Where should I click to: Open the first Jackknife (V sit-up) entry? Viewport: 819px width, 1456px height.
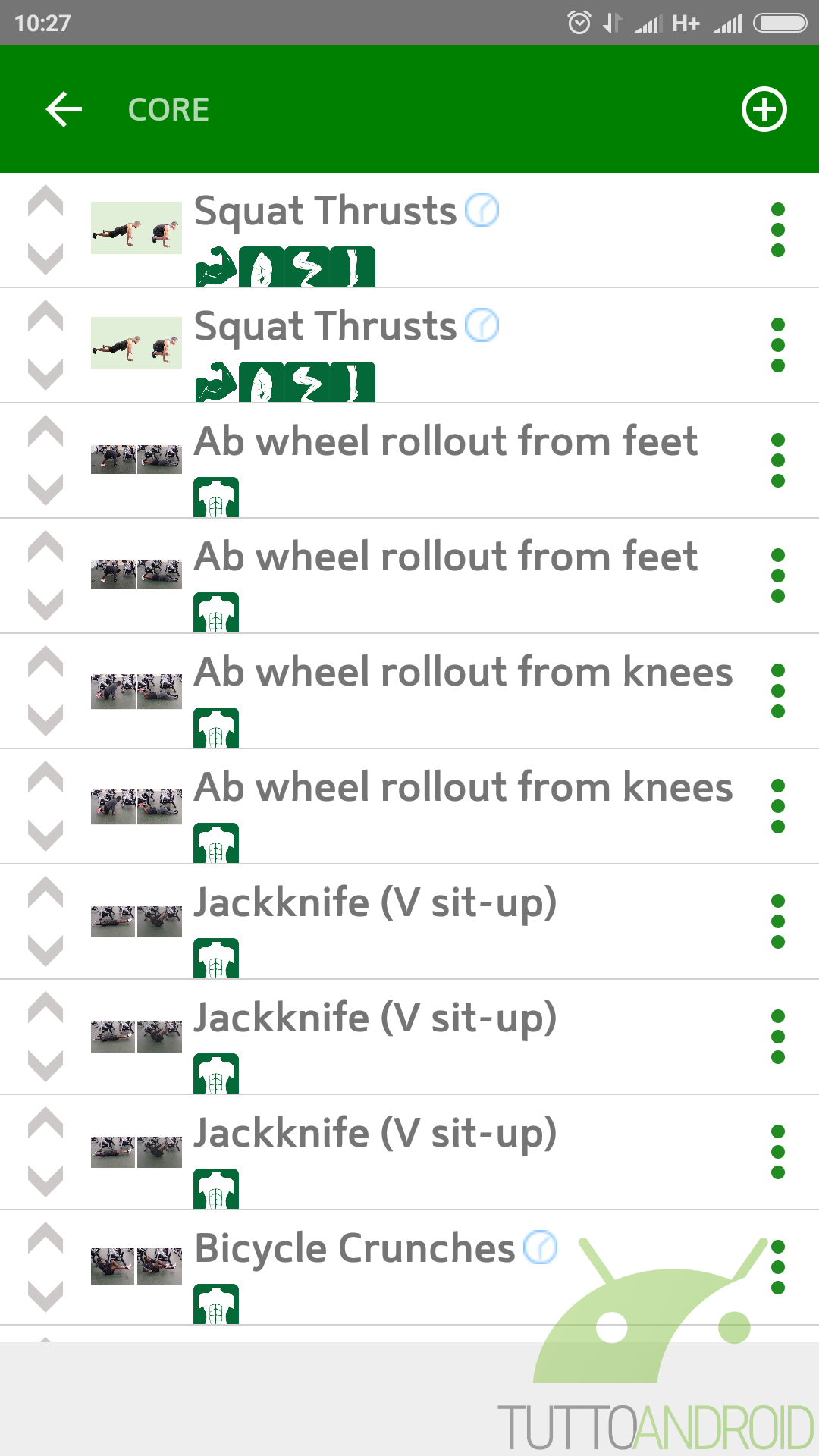pyautogui.click(x=409, y=921)
